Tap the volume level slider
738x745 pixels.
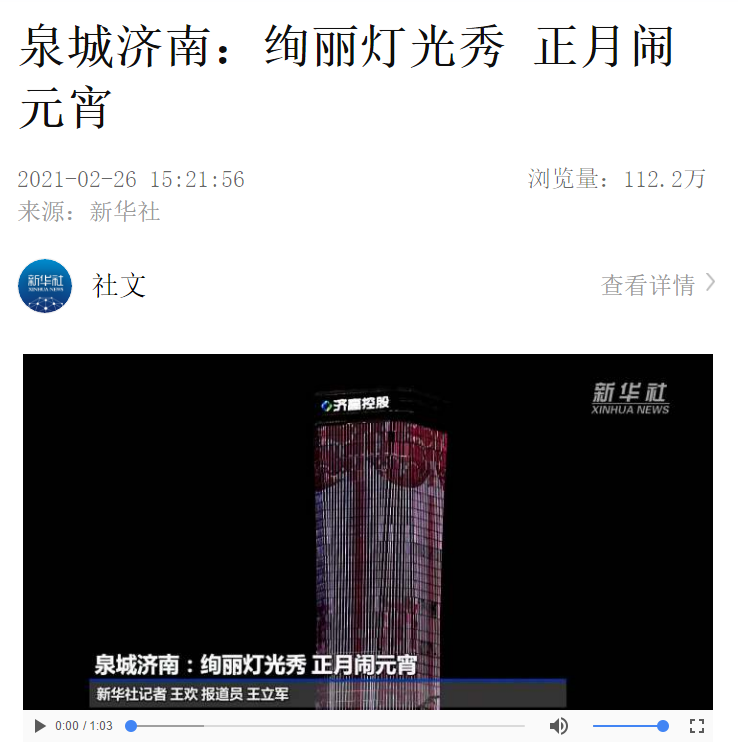tap(628, 726)
